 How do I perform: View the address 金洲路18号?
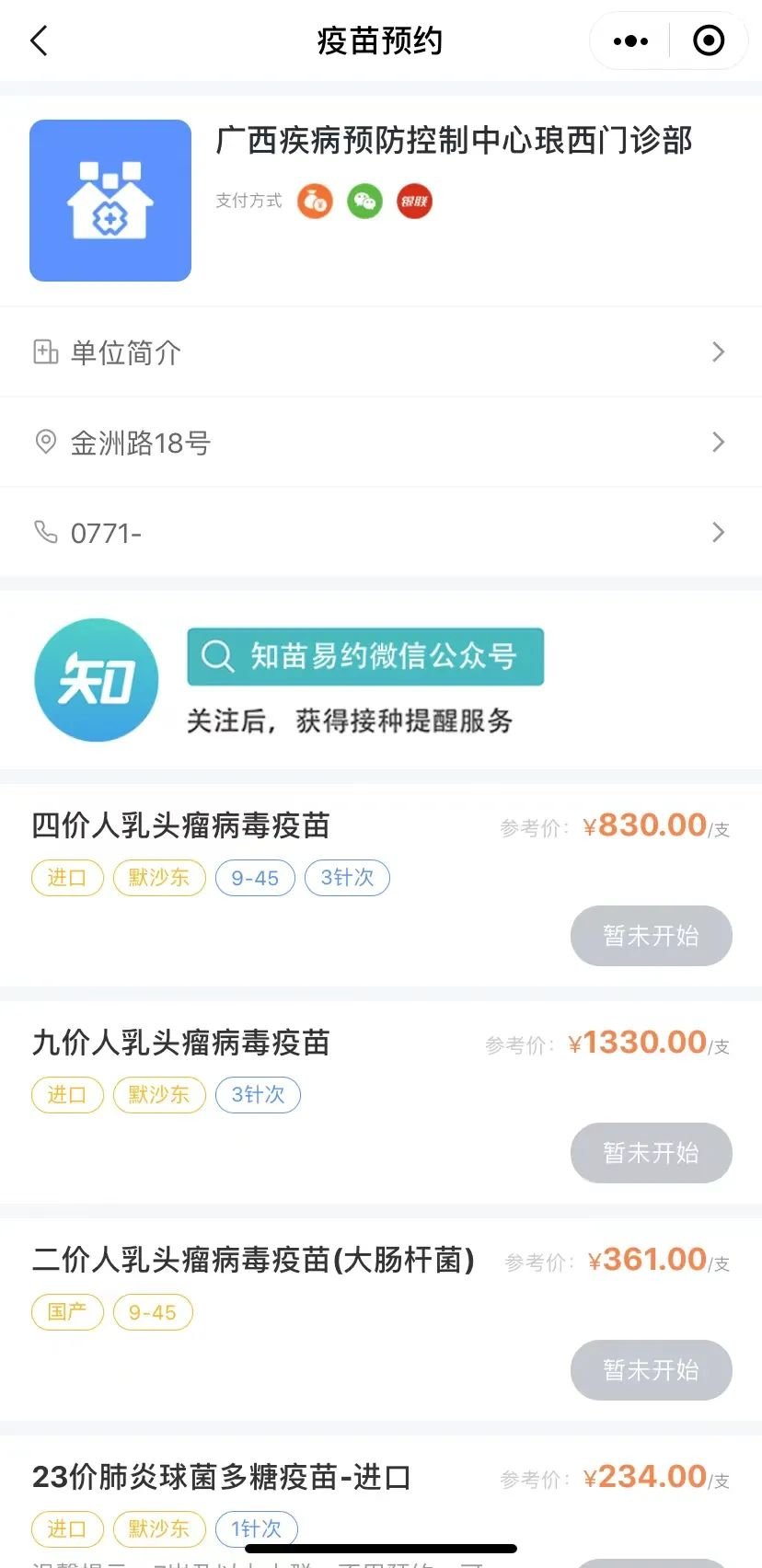point(380,443)
